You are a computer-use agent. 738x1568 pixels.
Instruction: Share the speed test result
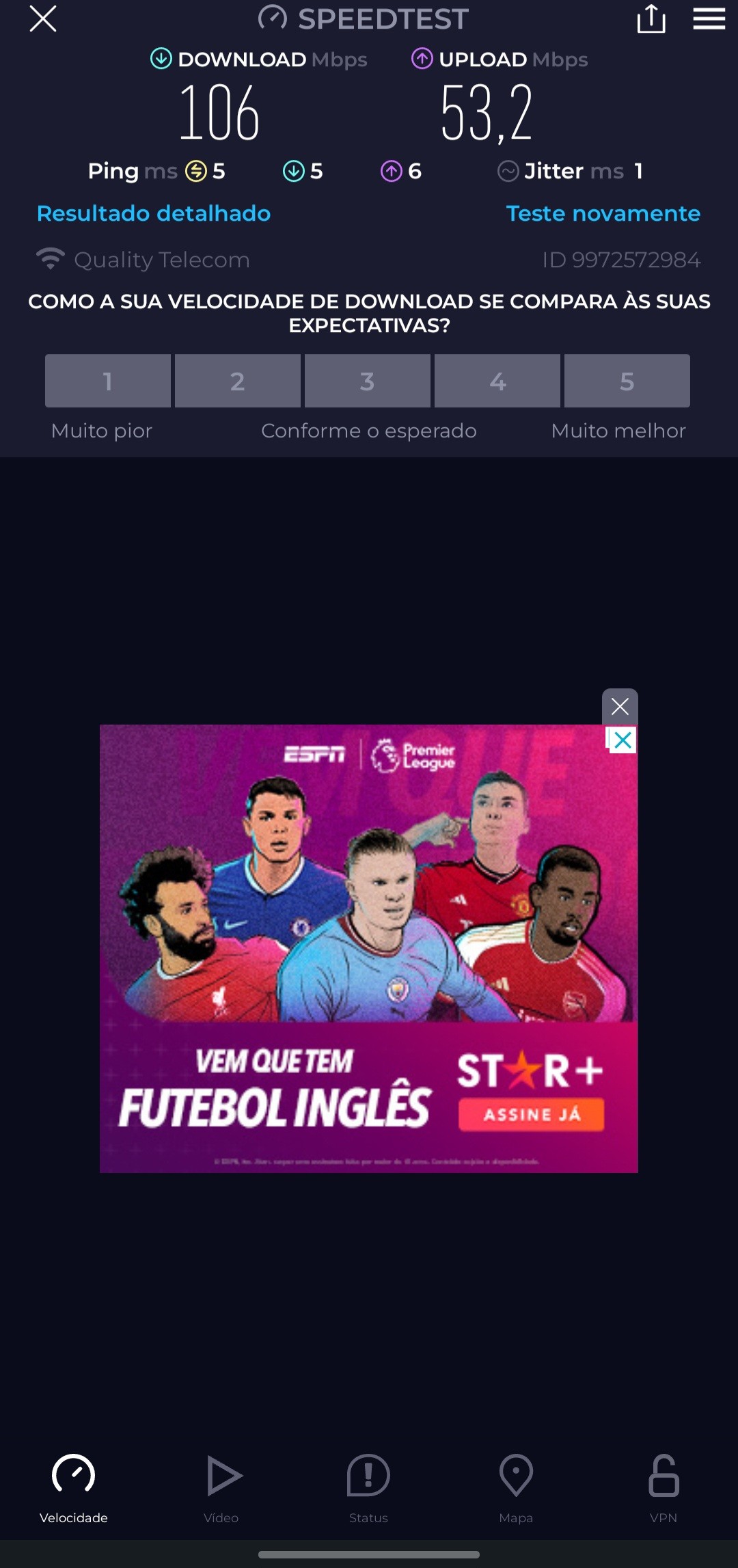click(x=651, y=19)
